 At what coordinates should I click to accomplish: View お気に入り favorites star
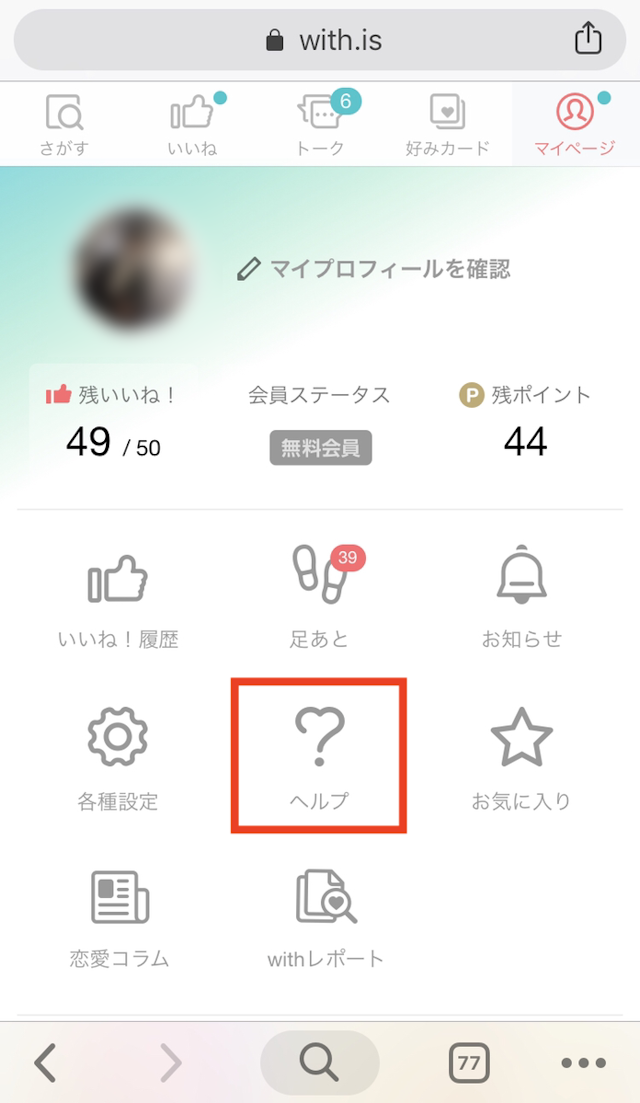tap(522, 757)
